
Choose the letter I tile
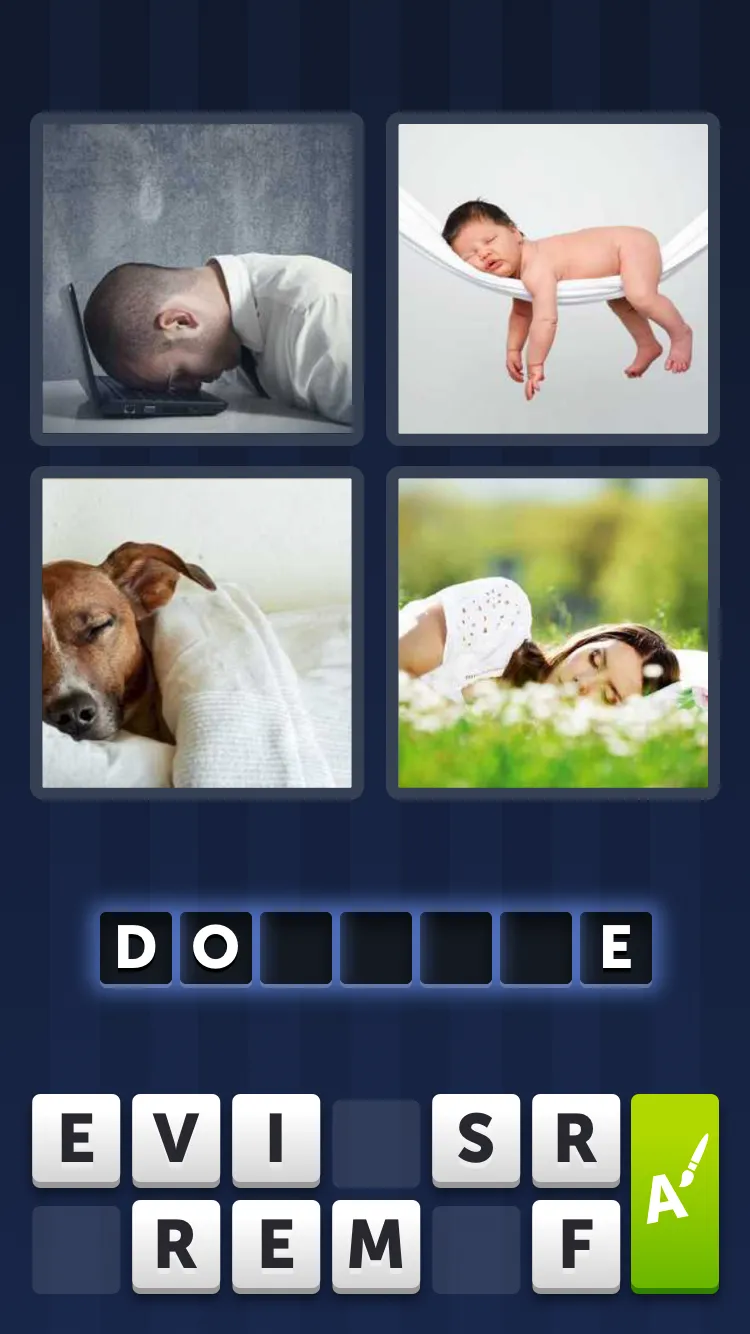coord(276,1140)
